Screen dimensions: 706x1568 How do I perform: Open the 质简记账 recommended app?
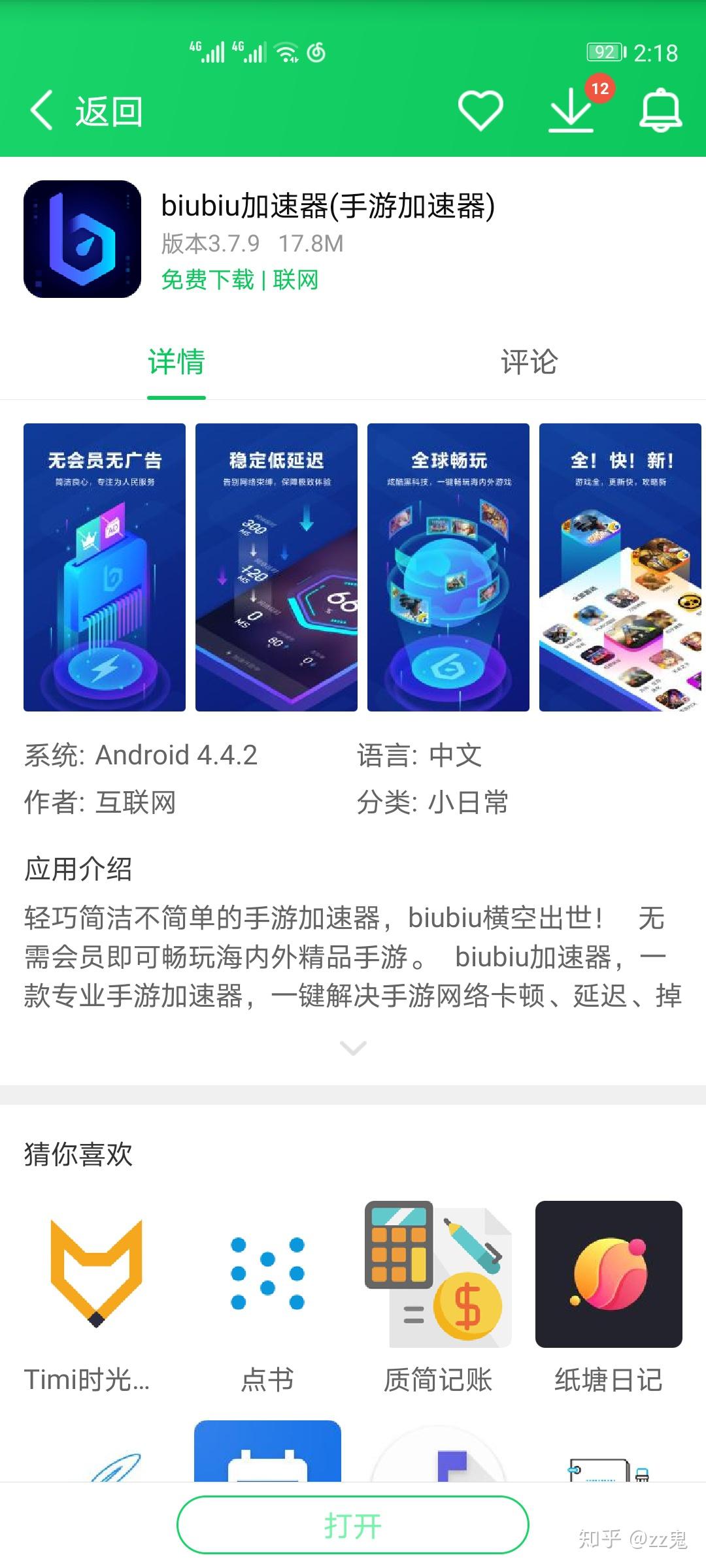tap(438, 1274)
